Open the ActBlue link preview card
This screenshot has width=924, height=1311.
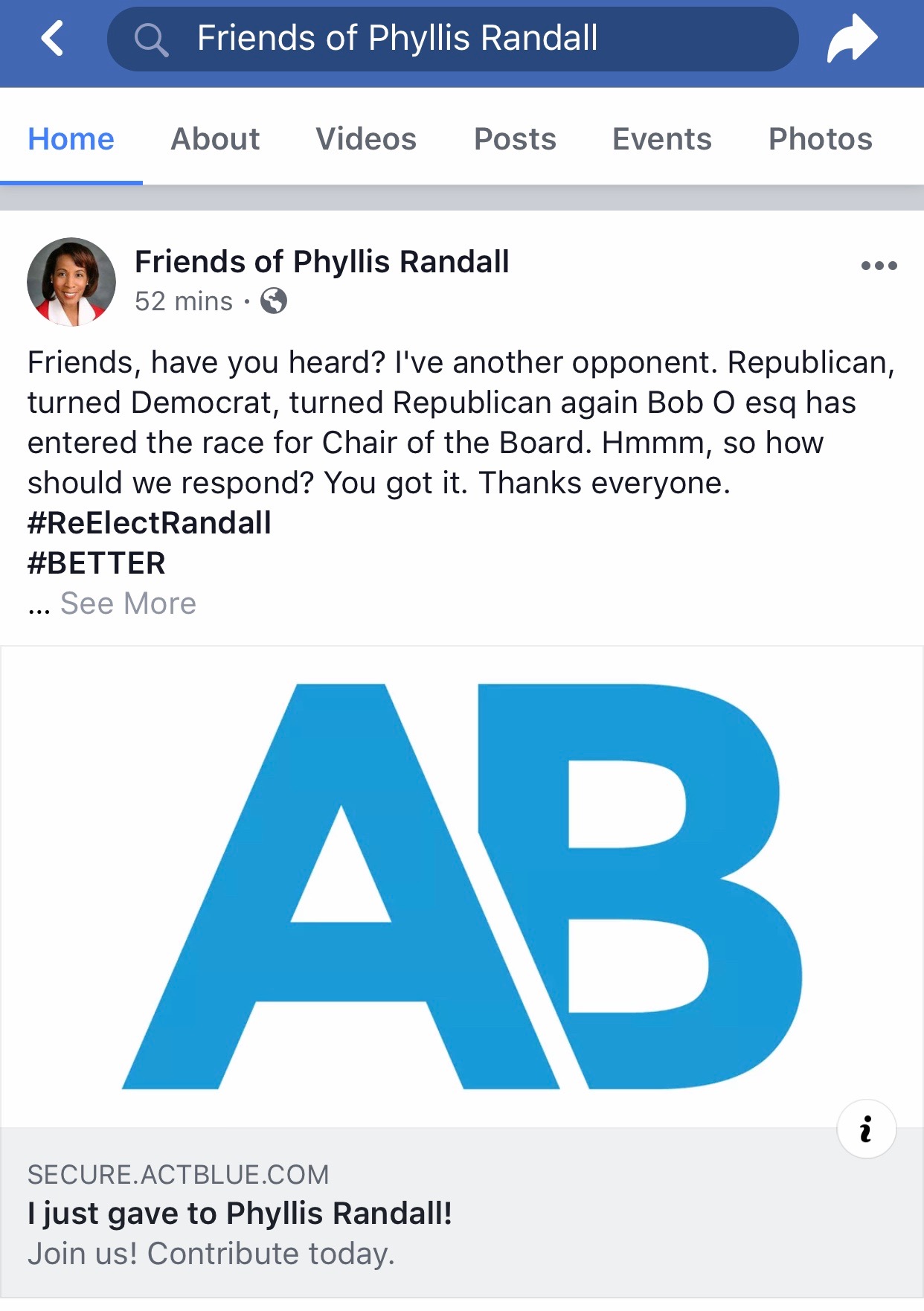click(x=461, y=1214)
